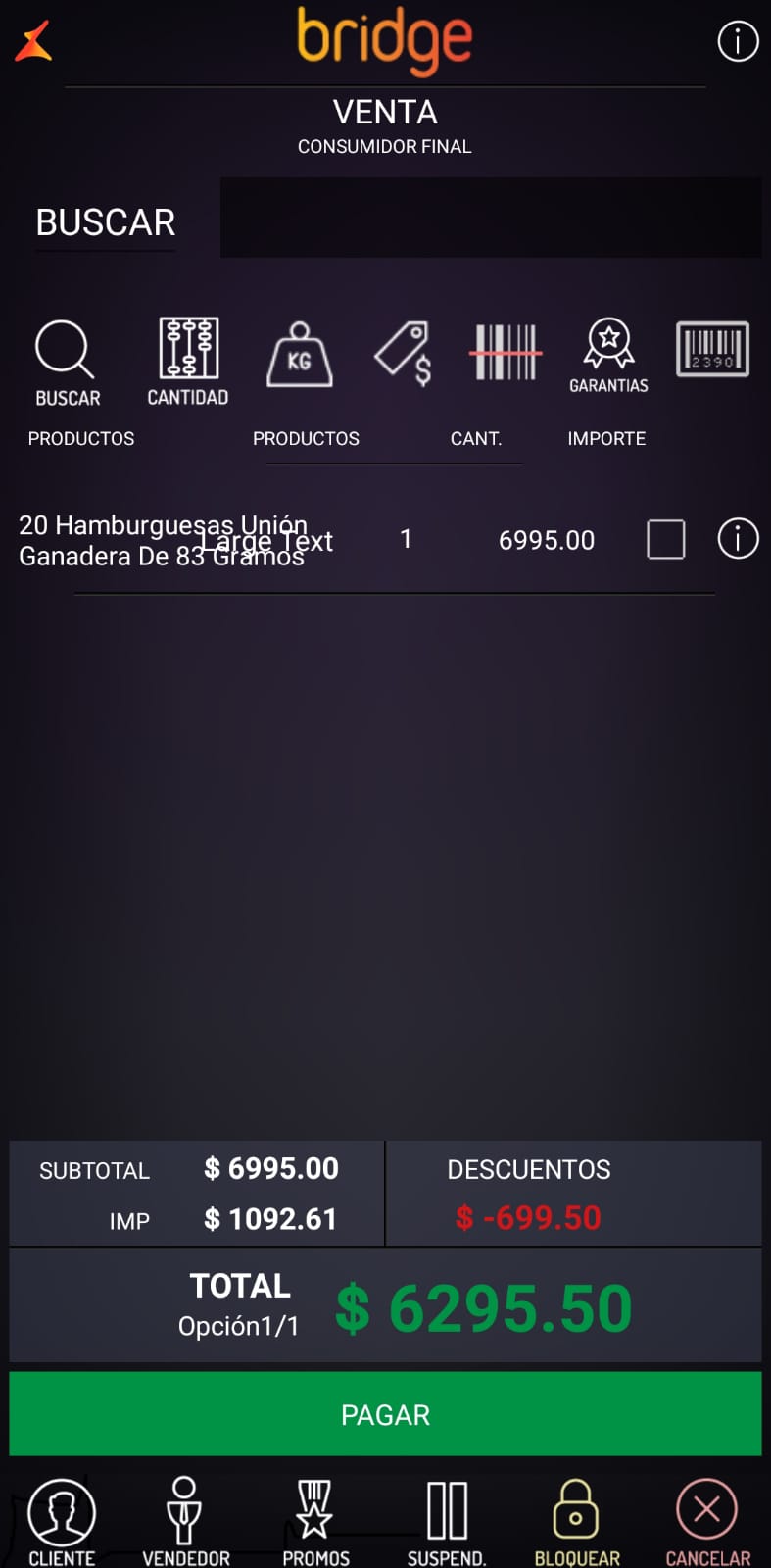Check the box for 20 Hamburguesas item

pos(666,539)
